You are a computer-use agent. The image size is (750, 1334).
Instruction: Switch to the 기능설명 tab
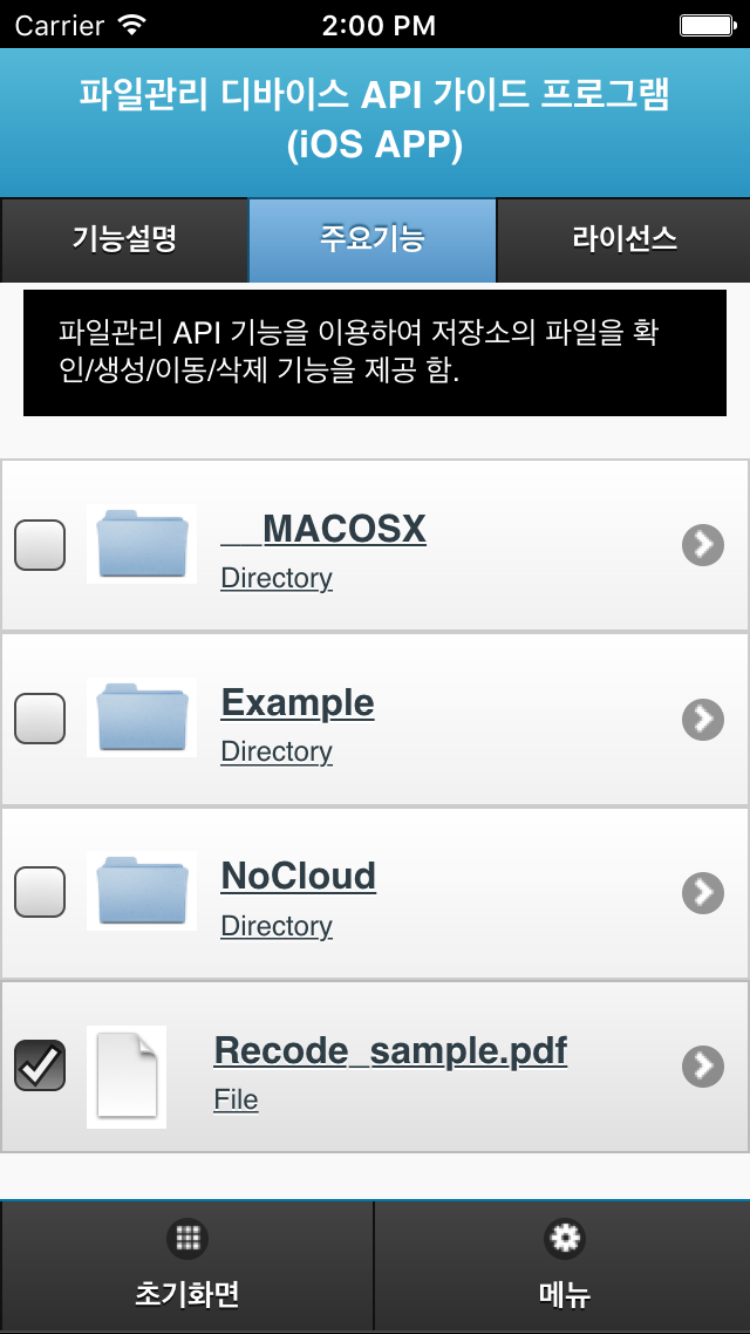pyautogui.click(x=124, y=240)
